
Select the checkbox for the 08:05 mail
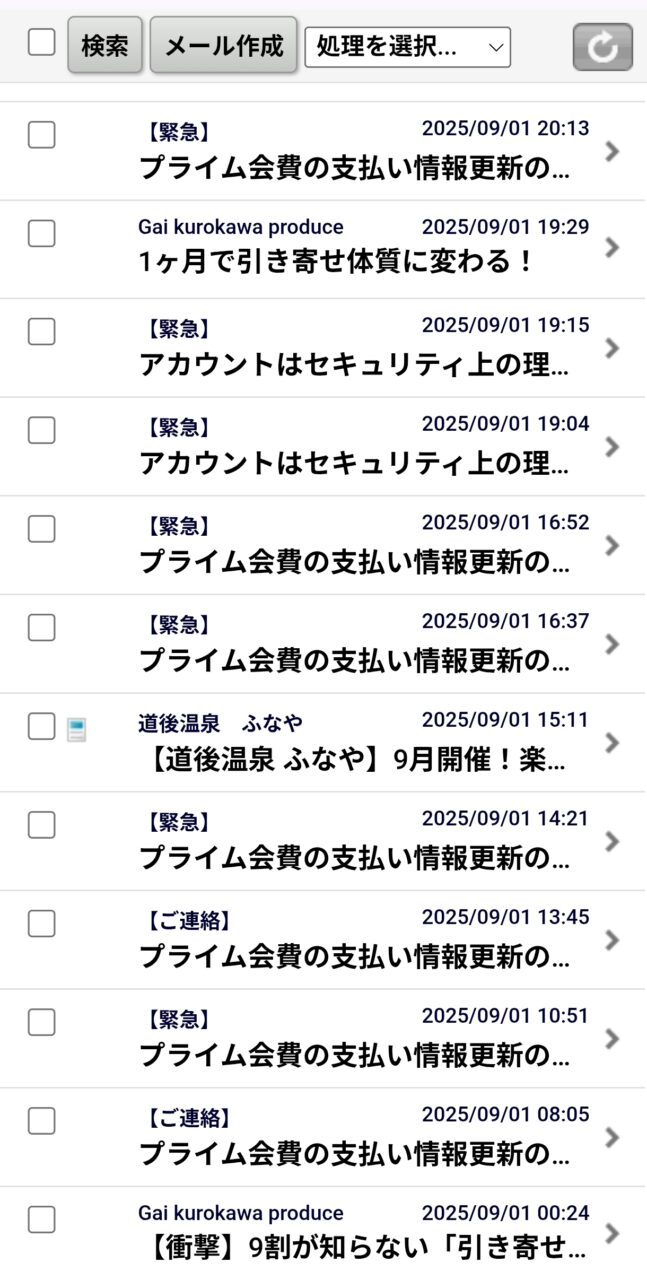[x=41, y=1121]
